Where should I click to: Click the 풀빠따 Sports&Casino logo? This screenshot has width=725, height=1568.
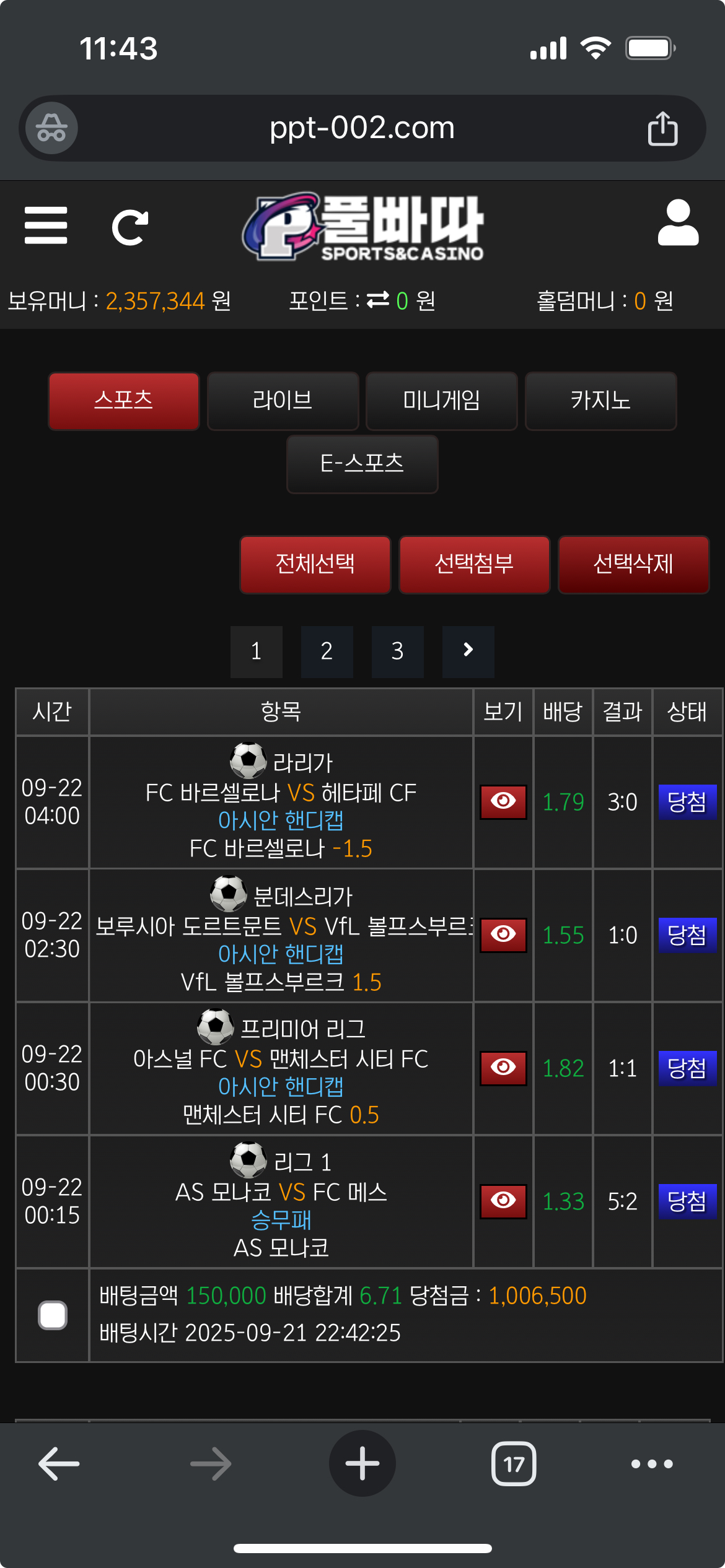click(362, 226)
